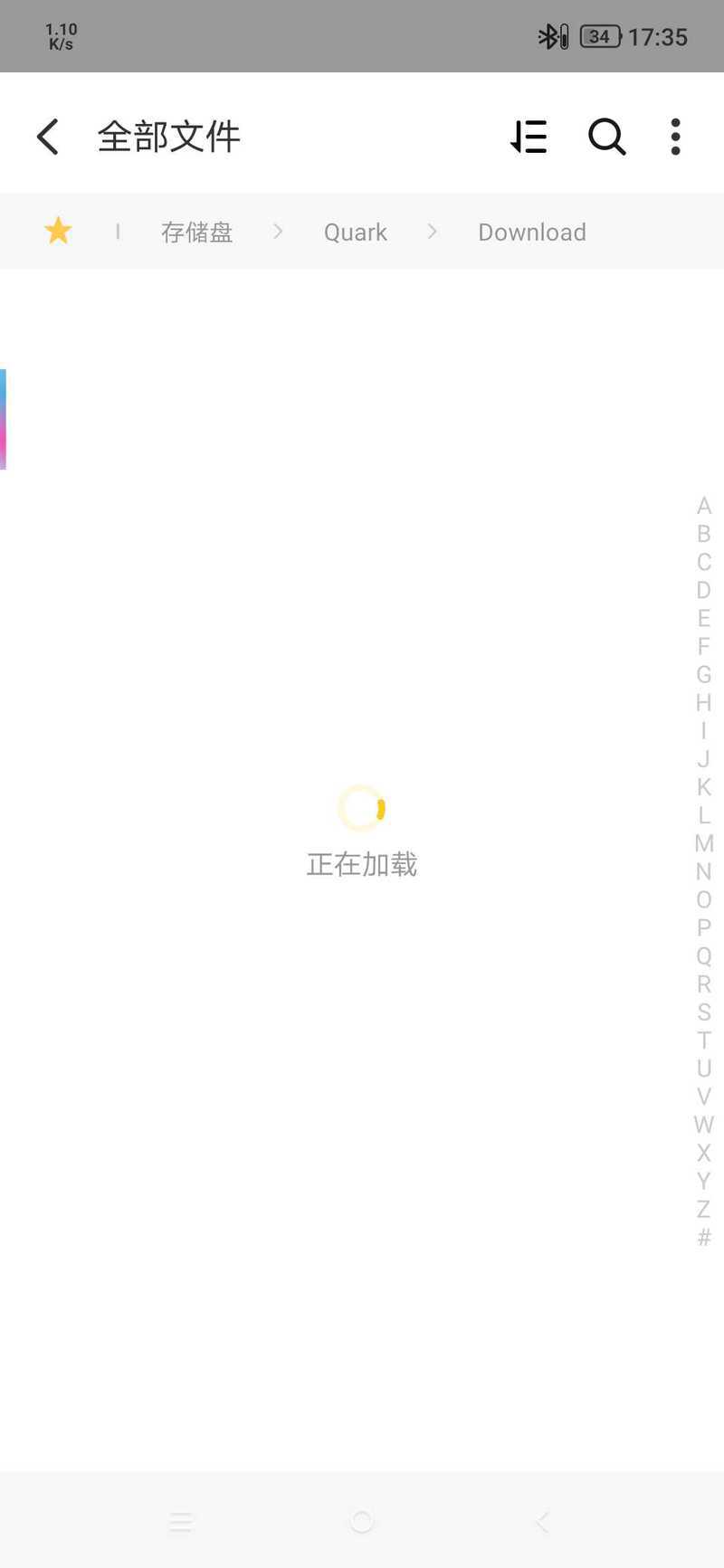The width and height of the screenshot is (724, 1568).
Task: Open recent apps from navigation bar
Action: click(x=181, y=1522)
